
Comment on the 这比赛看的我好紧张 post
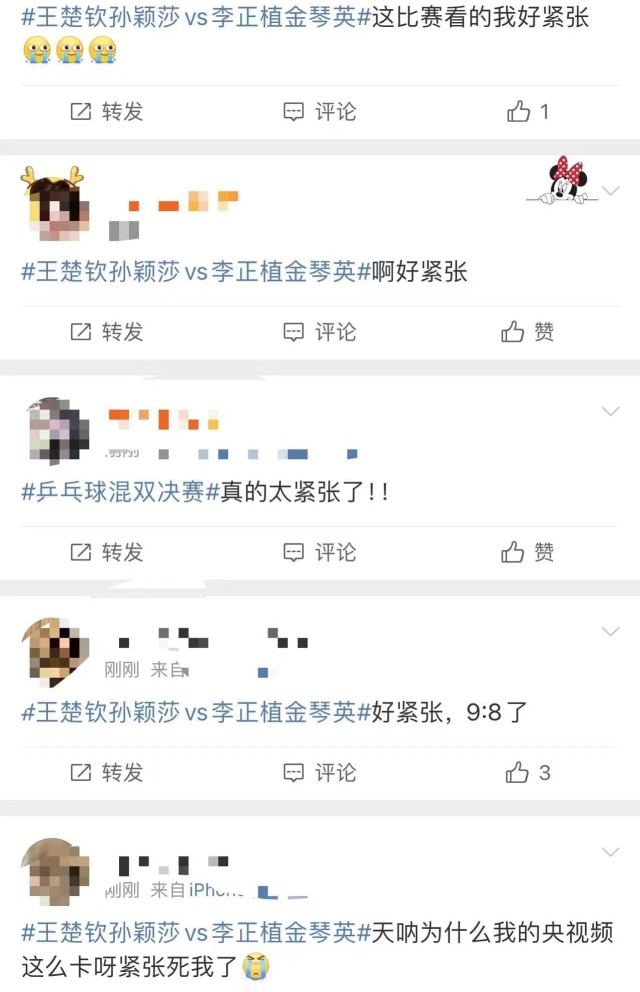tap(320, 112)
